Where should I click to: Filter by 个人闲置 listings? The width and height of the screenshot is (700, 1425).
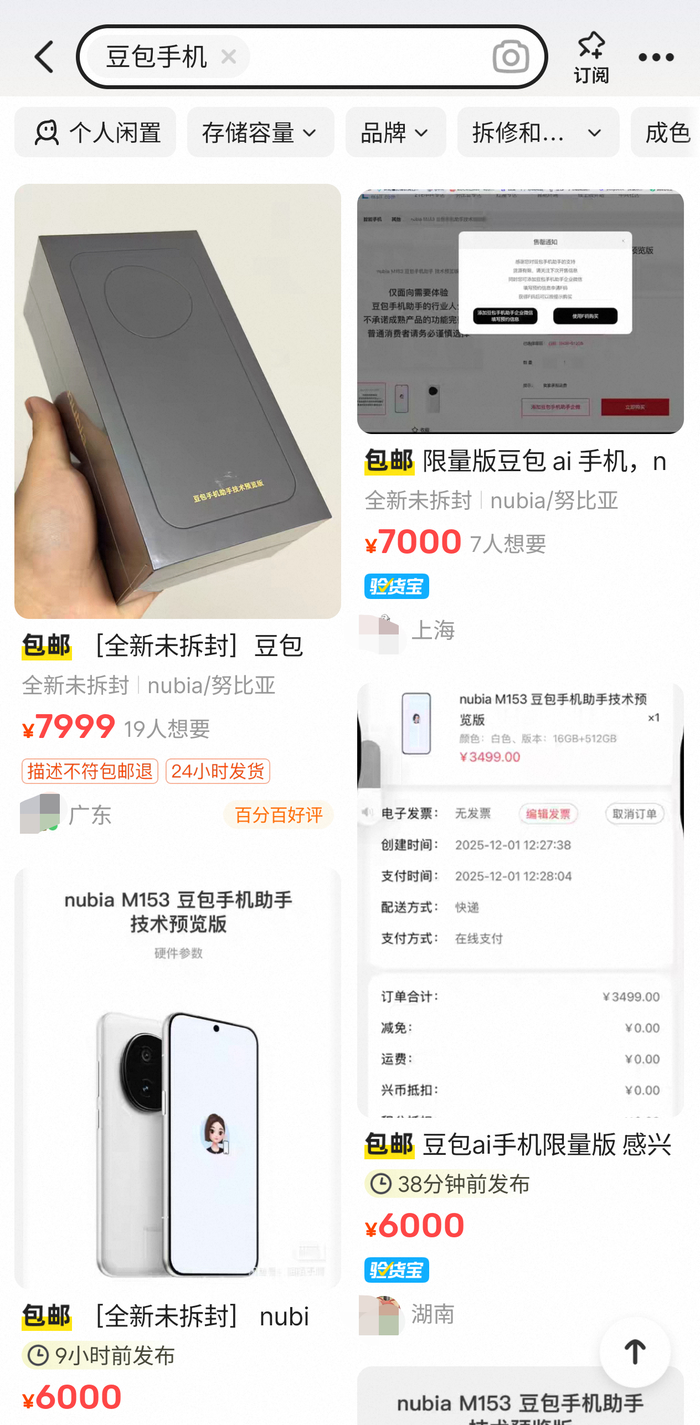point(96,133)
